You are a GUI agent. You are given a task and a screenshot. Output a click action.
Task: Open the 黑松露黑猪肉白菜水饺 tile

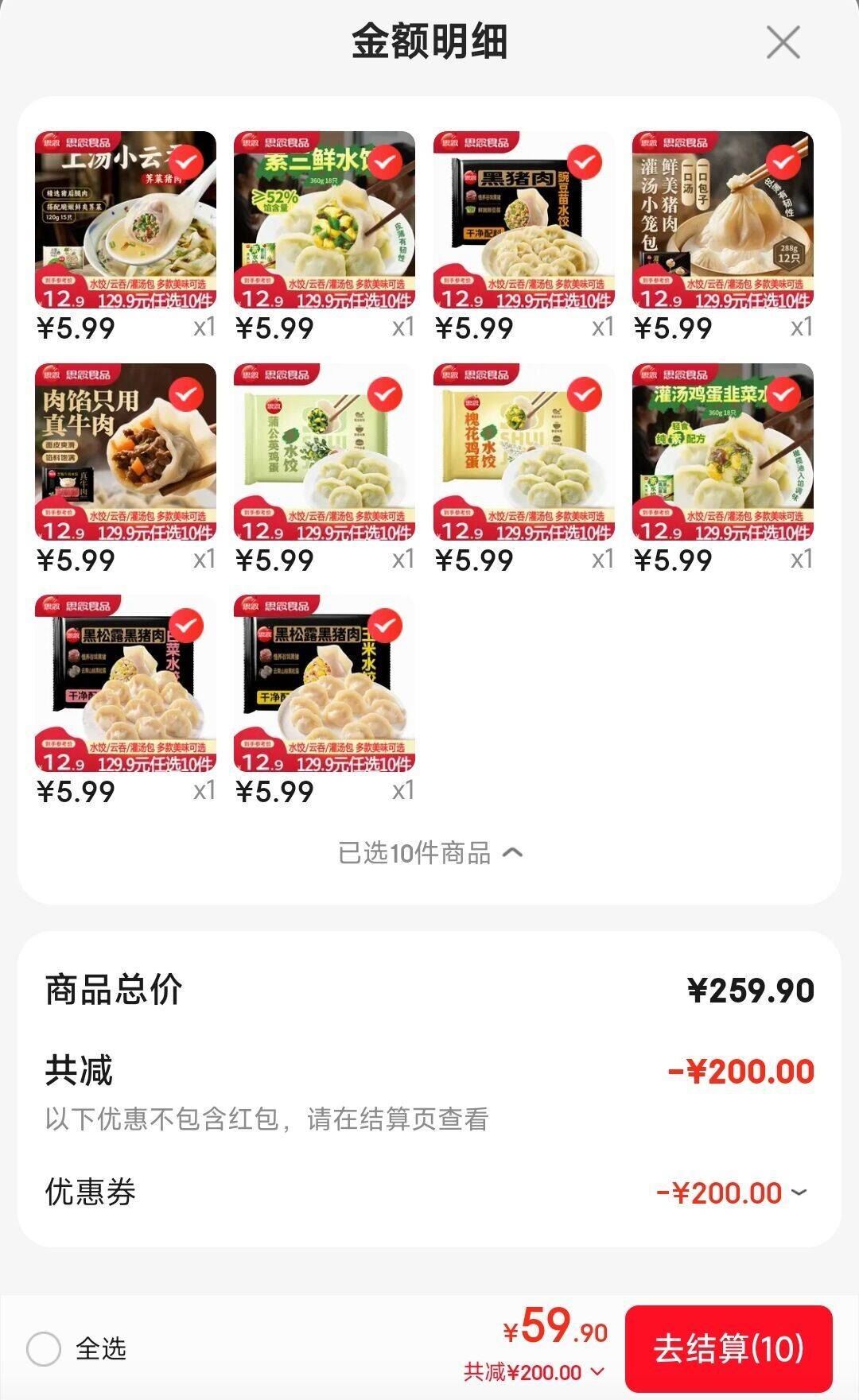coord(126,684)
